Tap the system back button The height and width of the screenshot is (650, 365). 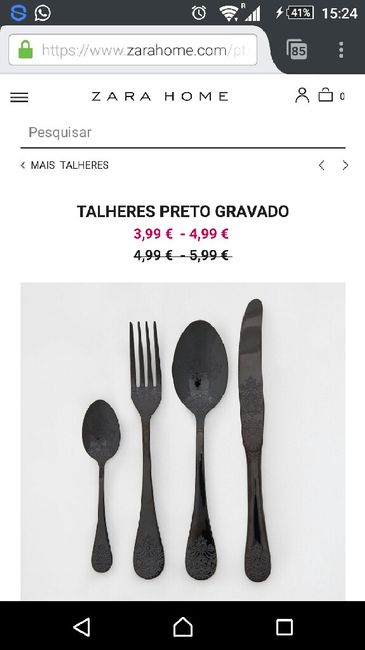coord(82,627)
